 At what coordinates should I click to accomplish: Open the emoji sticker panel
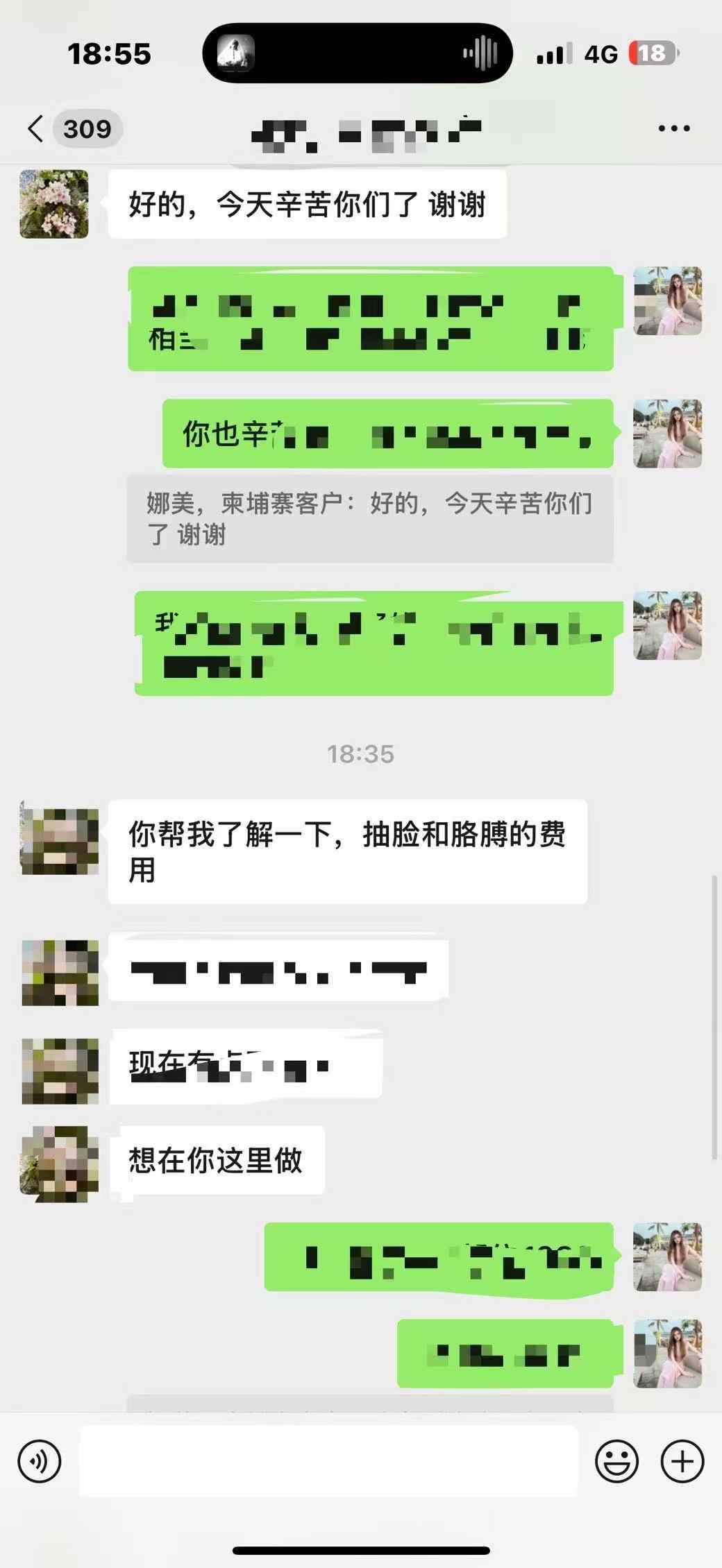(x=616, y=1462)
